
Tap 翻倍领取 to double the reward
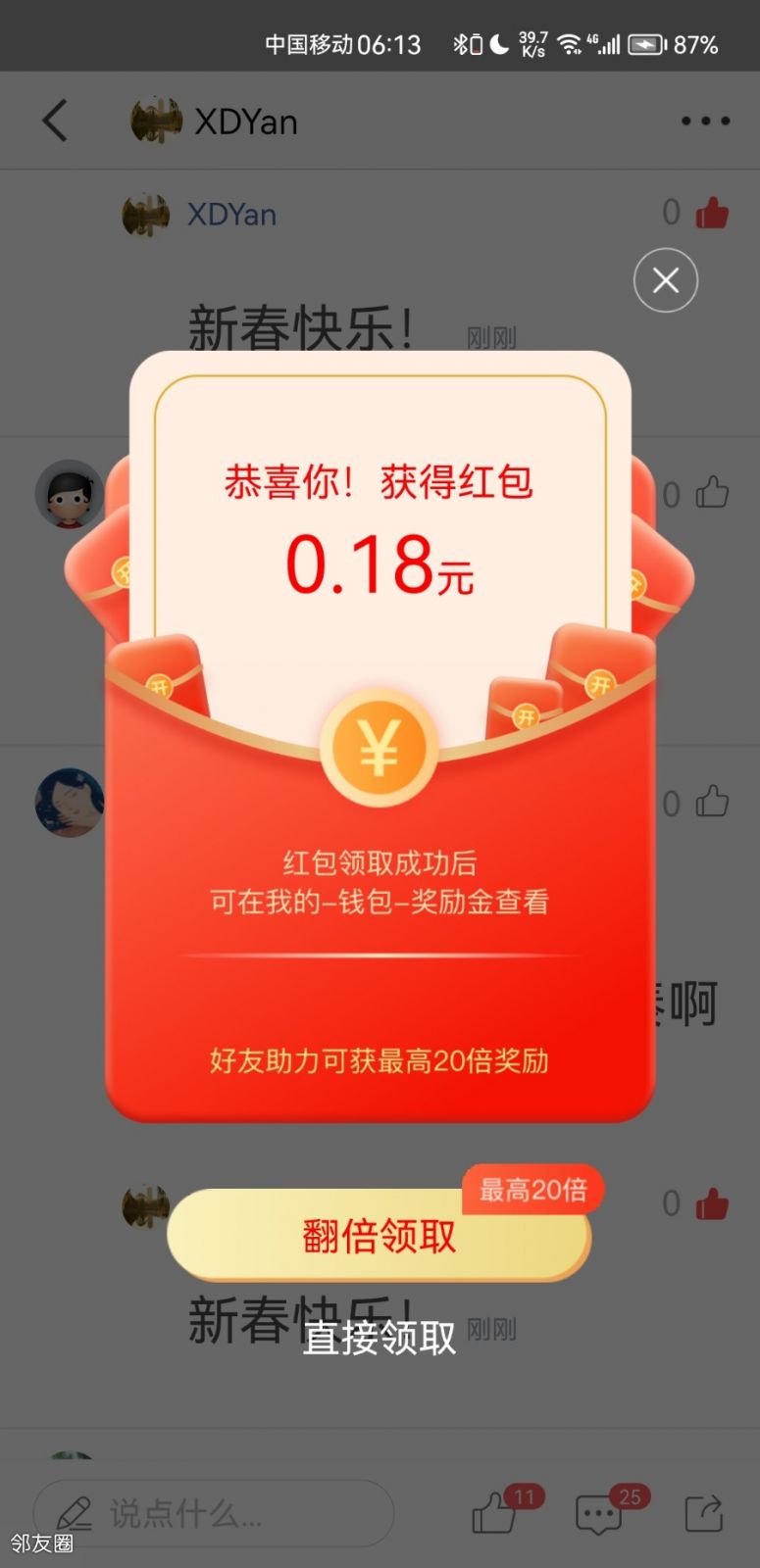(379, 1235)
